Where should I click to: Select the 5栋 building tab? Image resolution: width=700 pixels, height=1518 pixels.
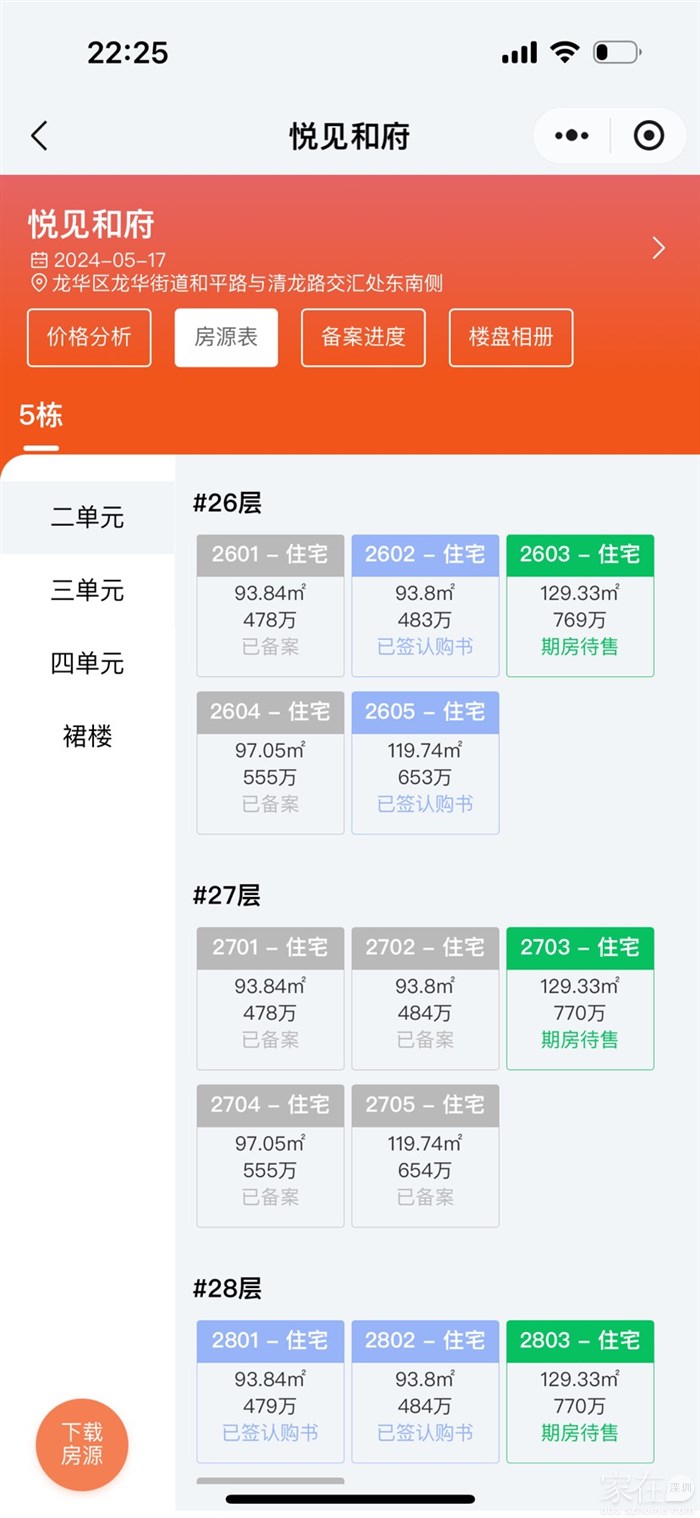click(41, 416)
